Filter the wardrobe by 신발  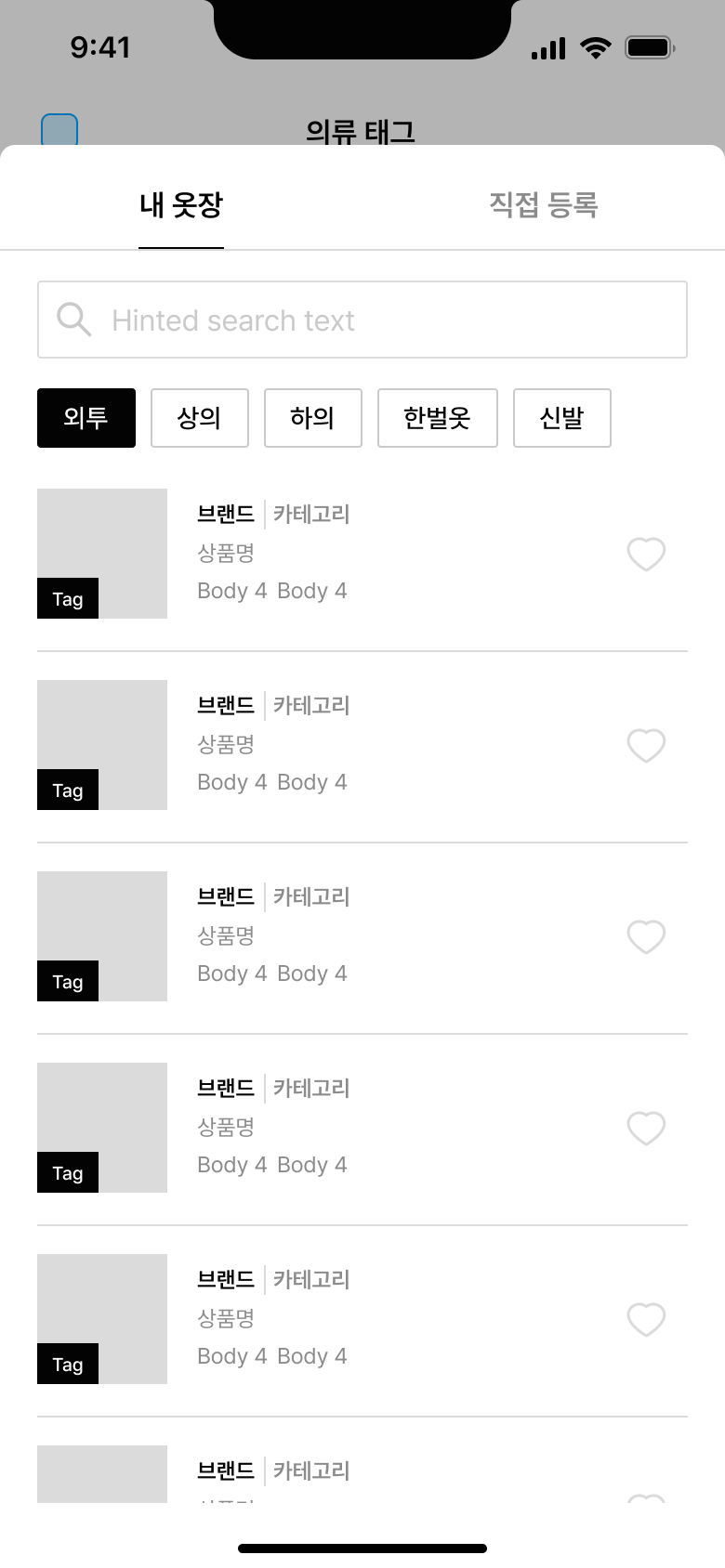(x=562, y=418)
